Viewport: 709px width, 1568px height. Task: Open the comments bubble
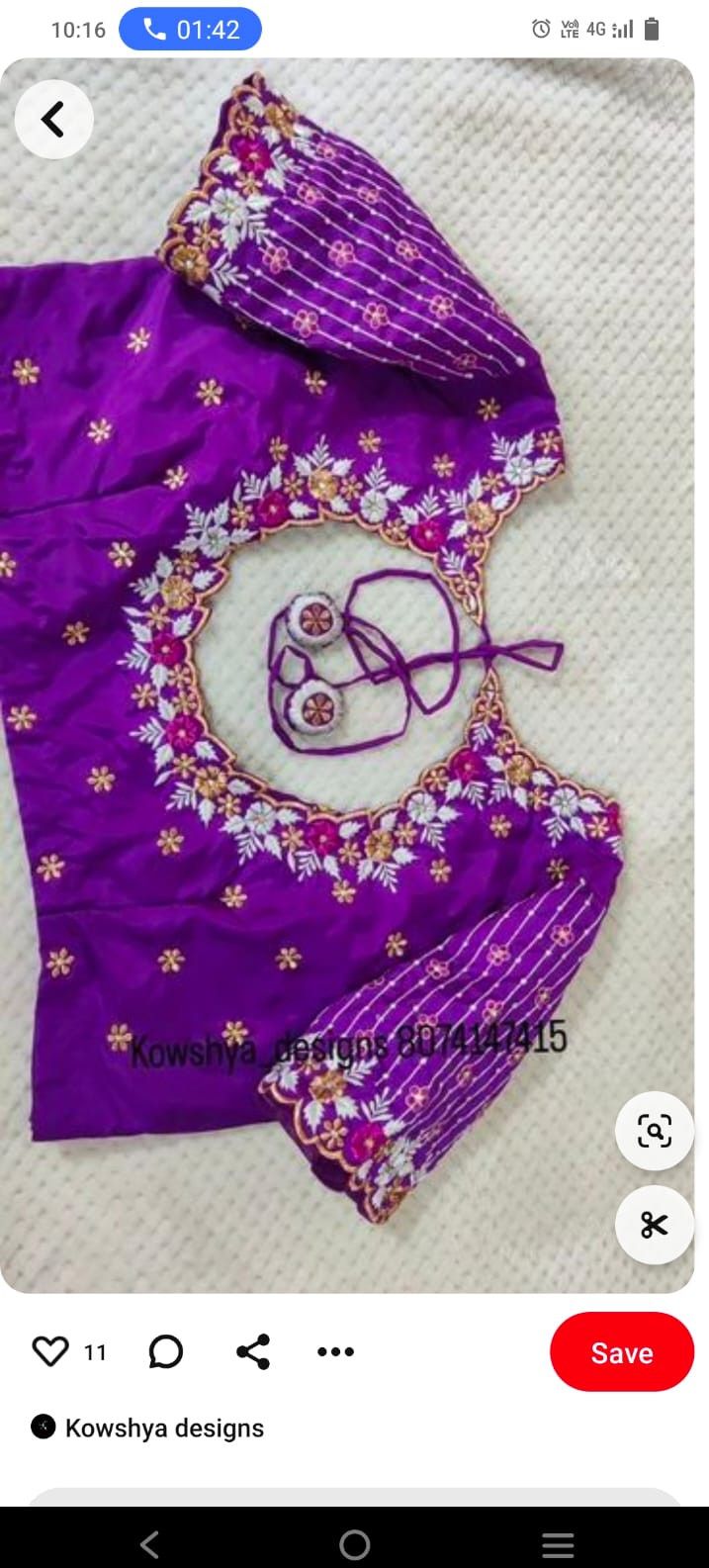(x=166, y=1351)
